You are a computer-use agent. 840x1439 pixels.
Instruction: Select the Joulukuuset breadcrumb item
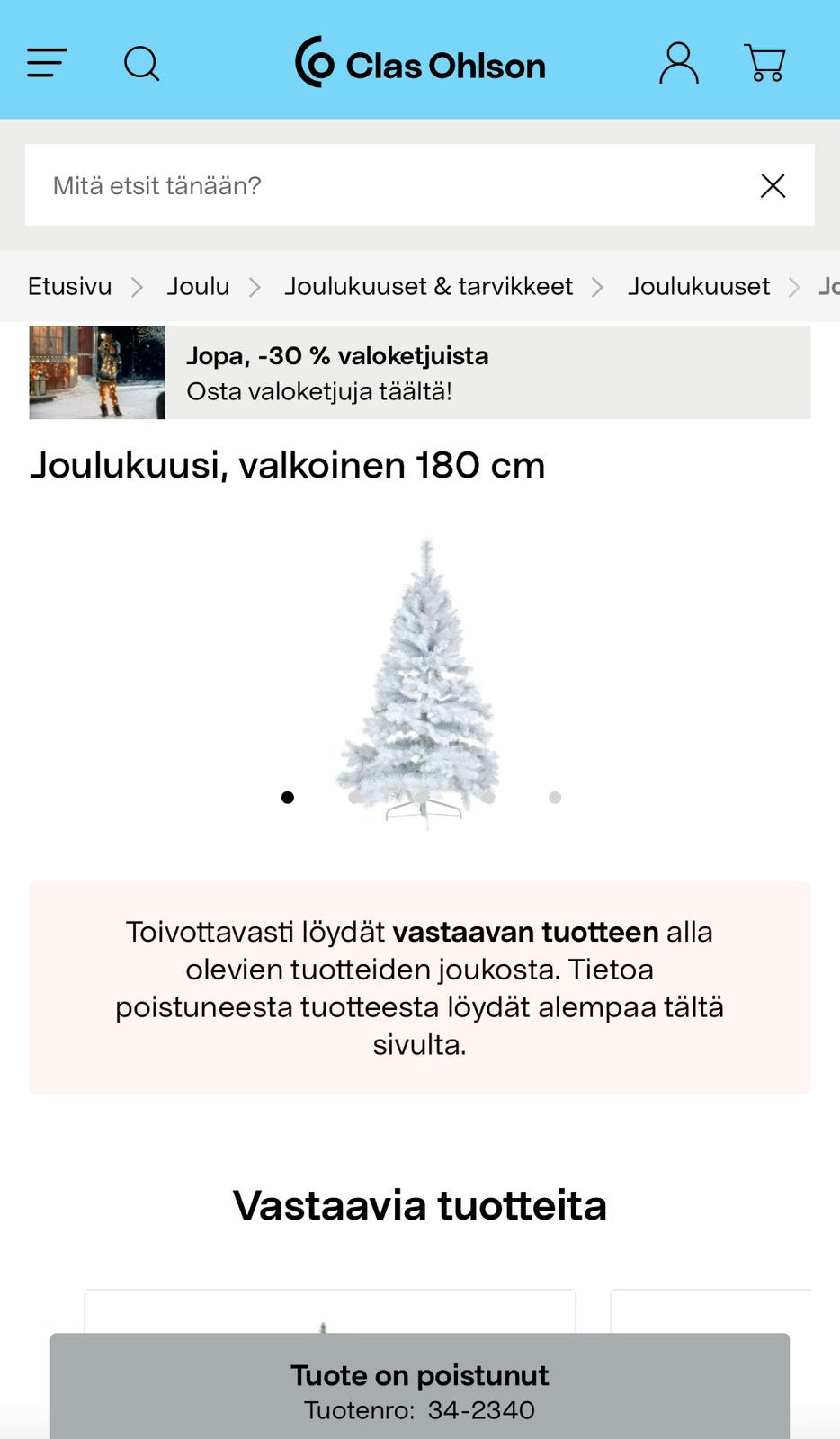[x=699, y=286]
